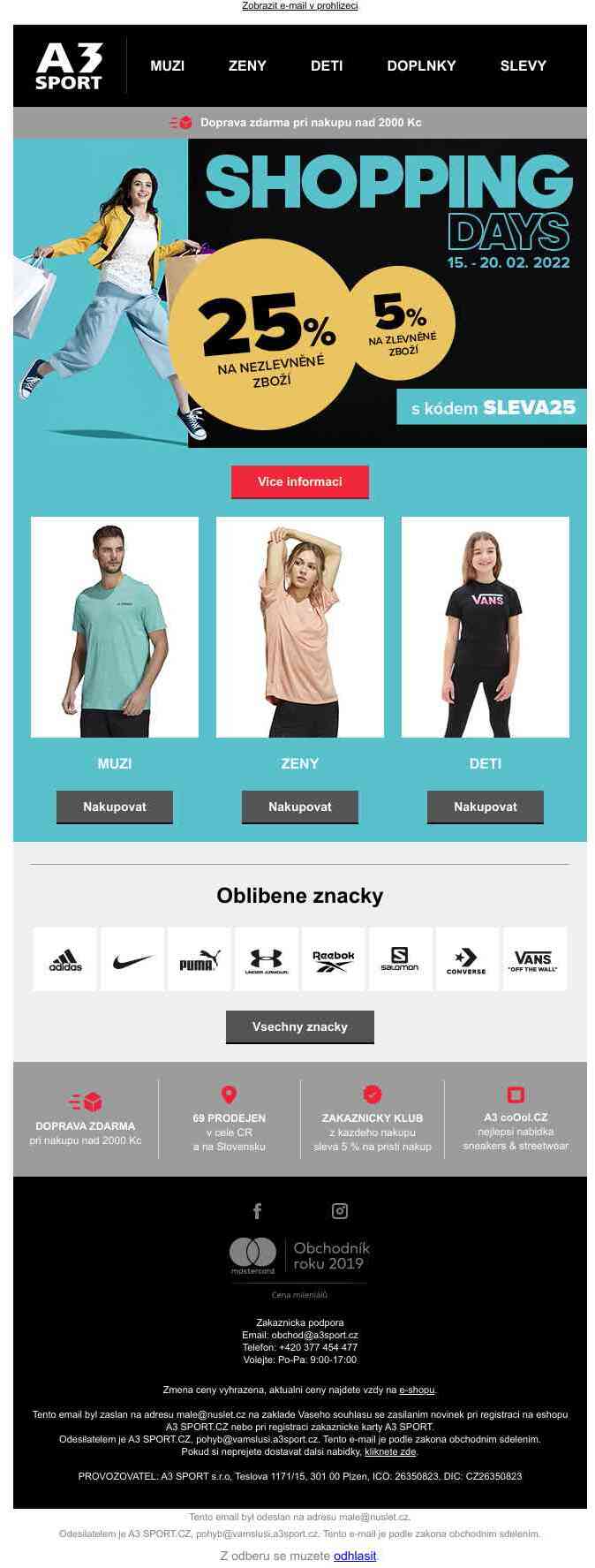Go to the DETI category in header
This screenshot has width=595, height=1568.
pyautogui.click(x=327, y=65)
